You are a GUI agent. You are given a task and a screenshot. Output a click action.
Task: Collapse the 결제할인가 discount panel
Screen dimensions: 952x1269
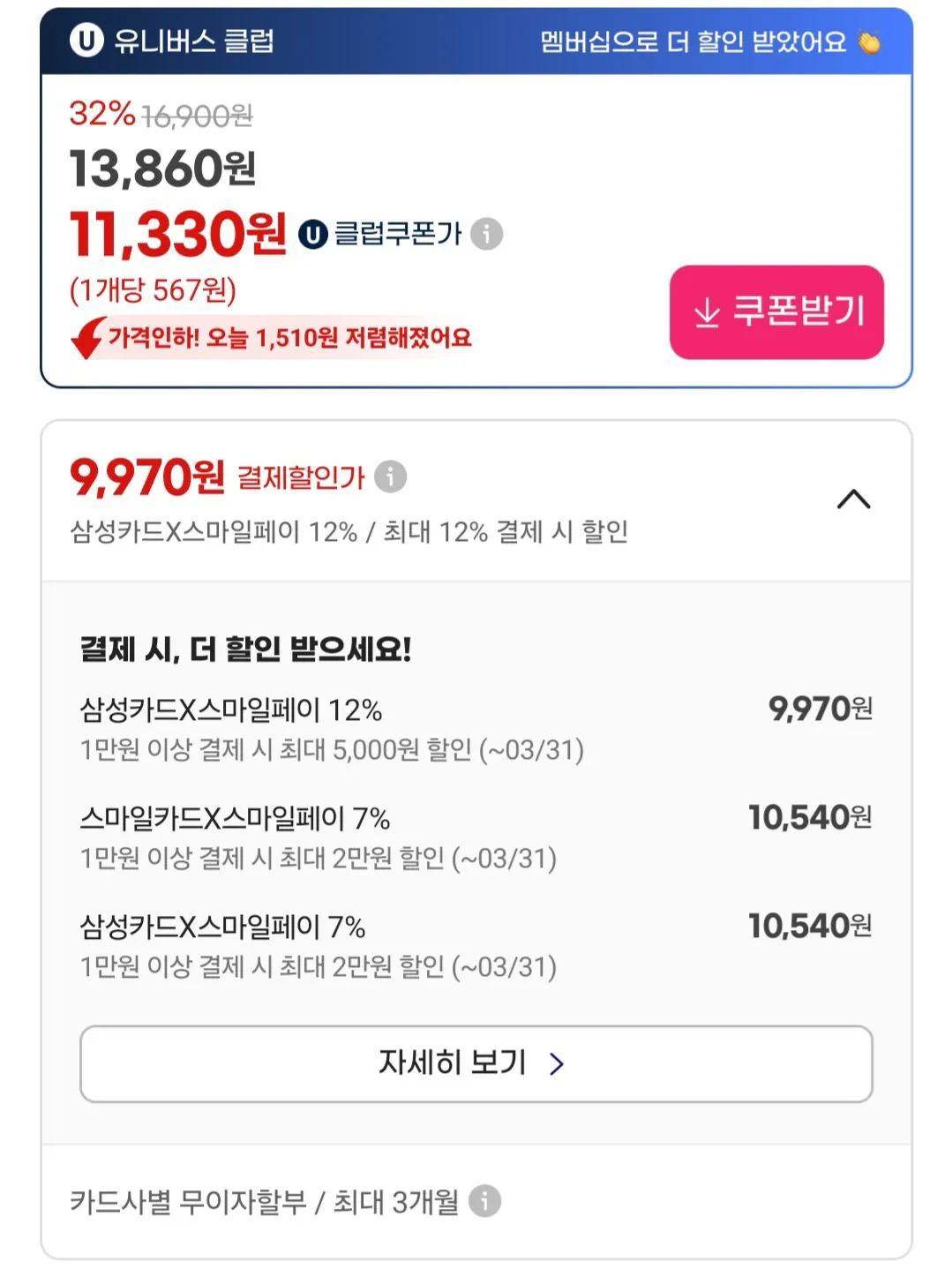pos(852,499)
